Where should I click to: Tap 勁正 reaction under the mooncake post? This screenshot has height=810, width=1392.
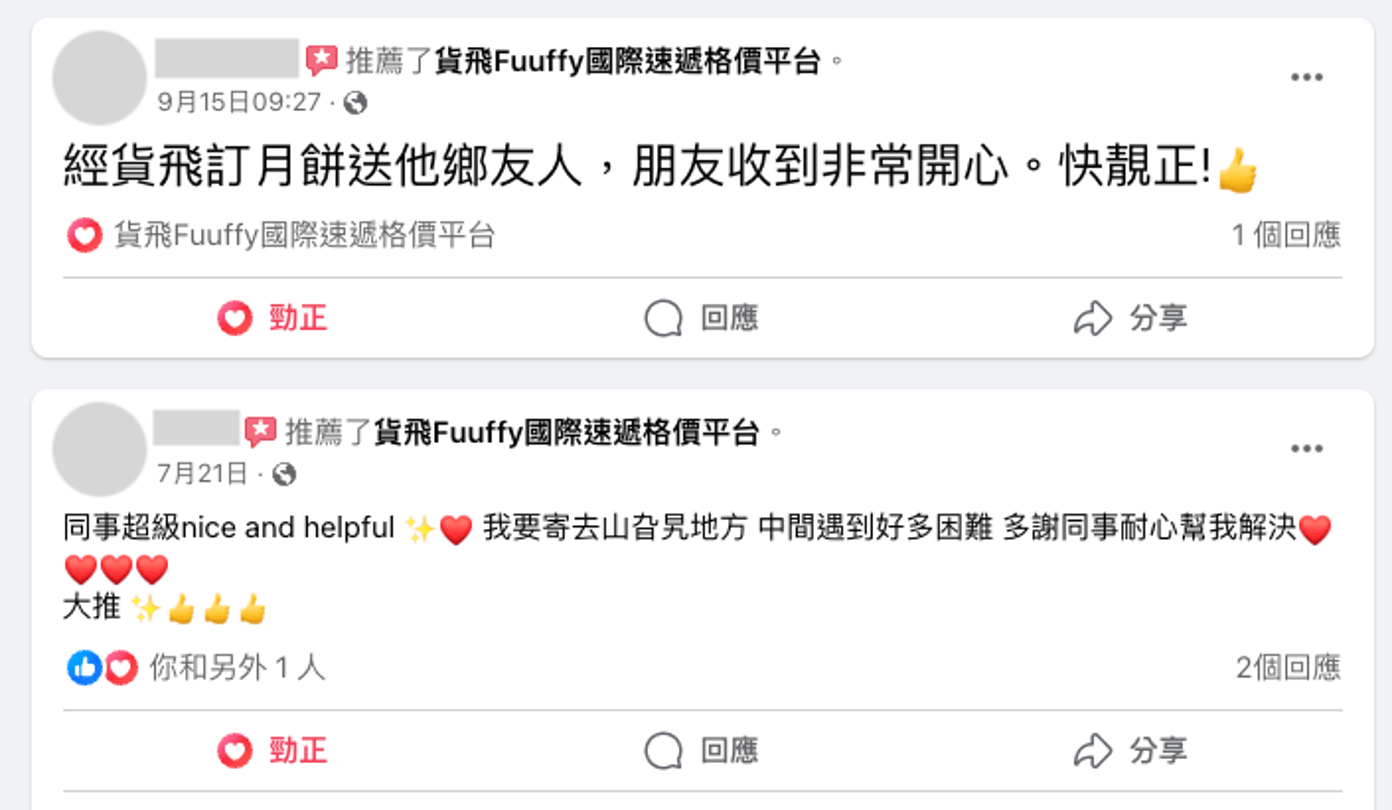(x=272, y=319)
